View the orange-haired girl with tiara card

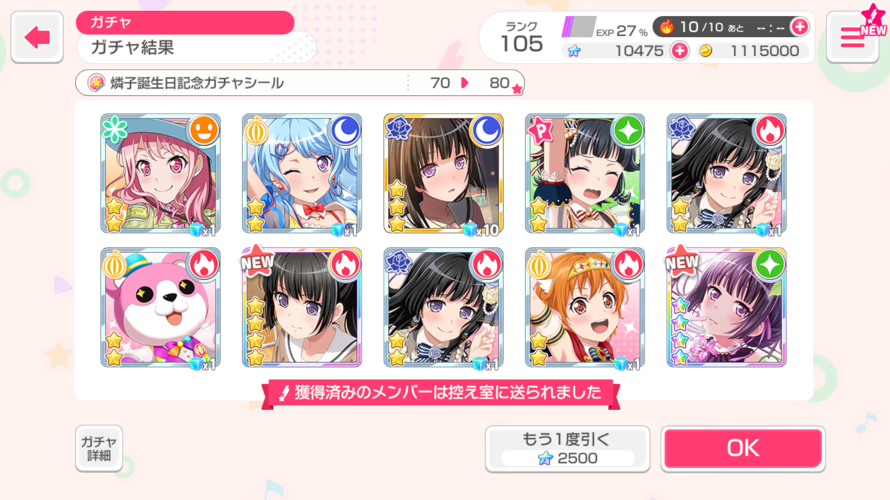(585, 308)
